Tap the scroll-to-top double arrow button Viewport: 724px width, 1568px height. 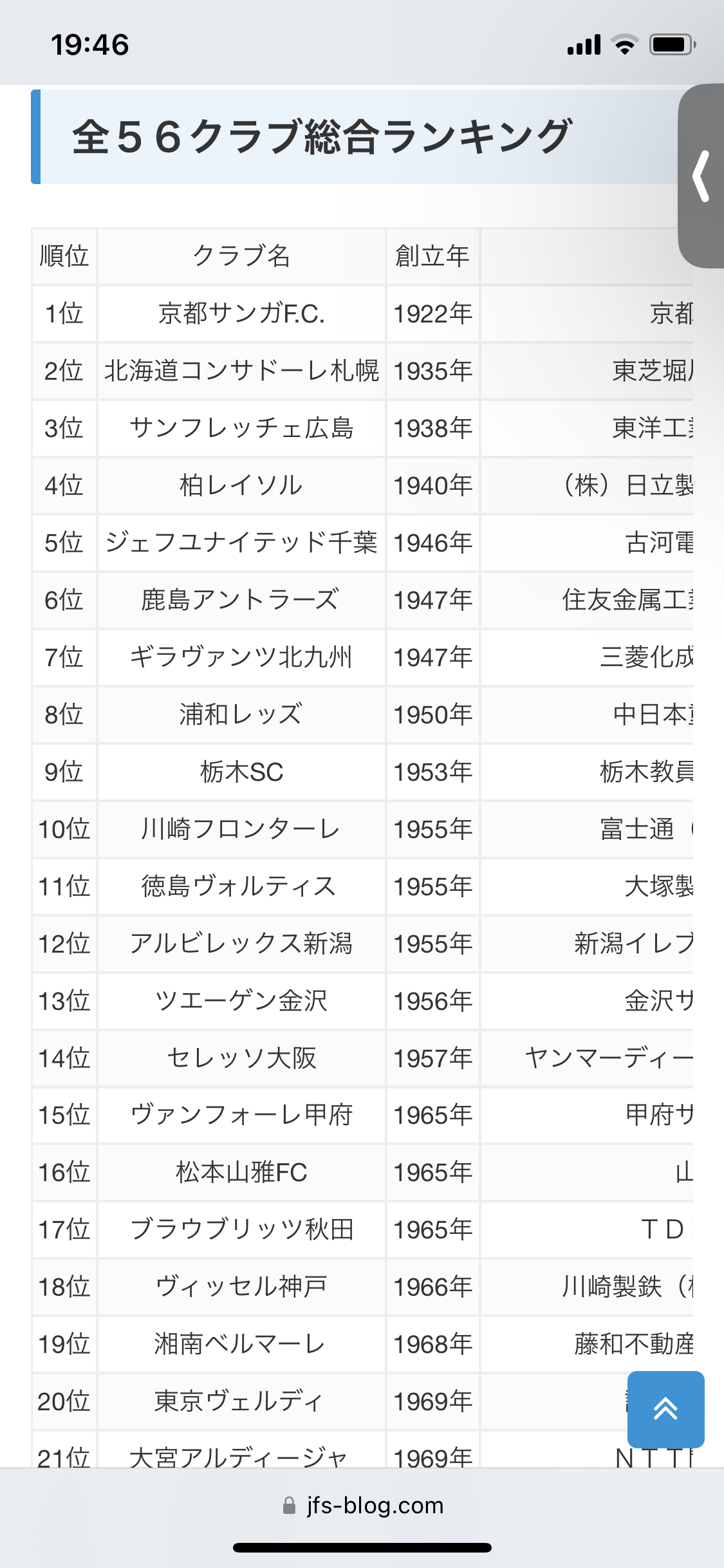(x=665, y=1409)
